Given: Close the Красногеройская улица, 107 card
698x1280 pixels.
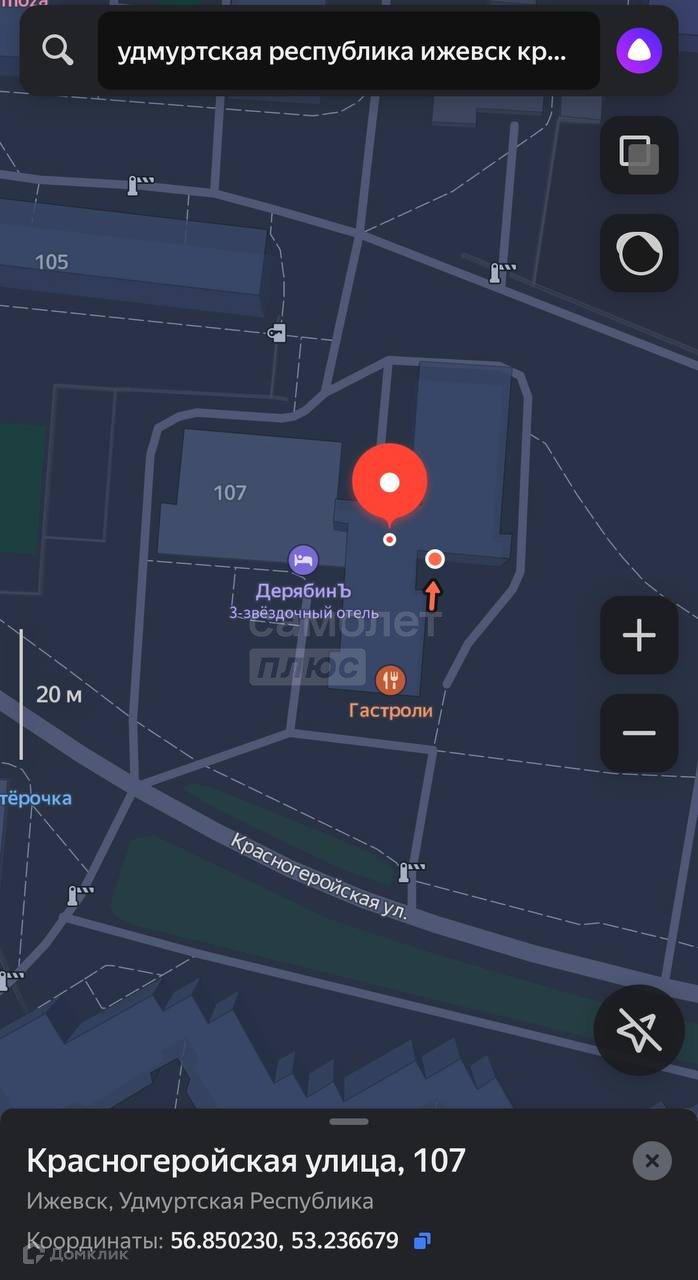Looking at the screenshot, I should click(x=652, y=1161).
